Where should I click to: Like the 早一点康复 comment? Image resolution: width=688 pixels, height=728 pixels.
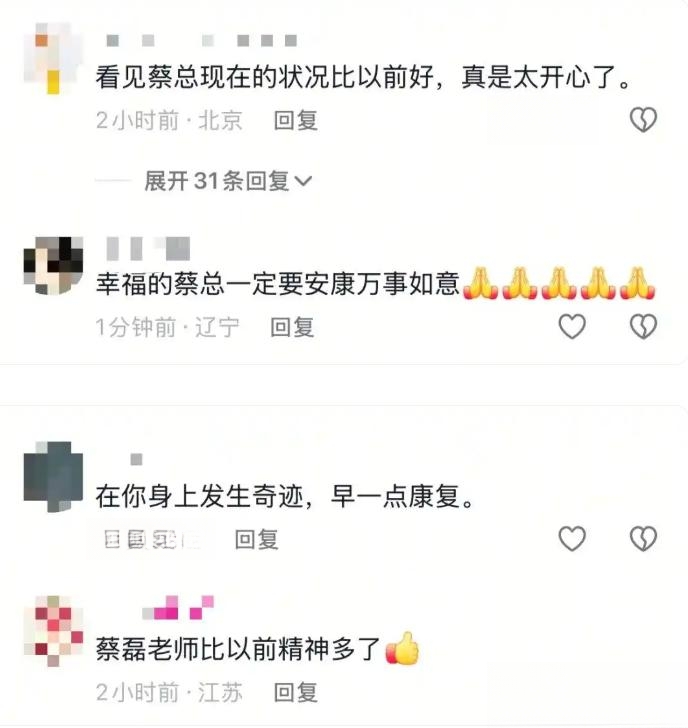(x=571, y=540)
